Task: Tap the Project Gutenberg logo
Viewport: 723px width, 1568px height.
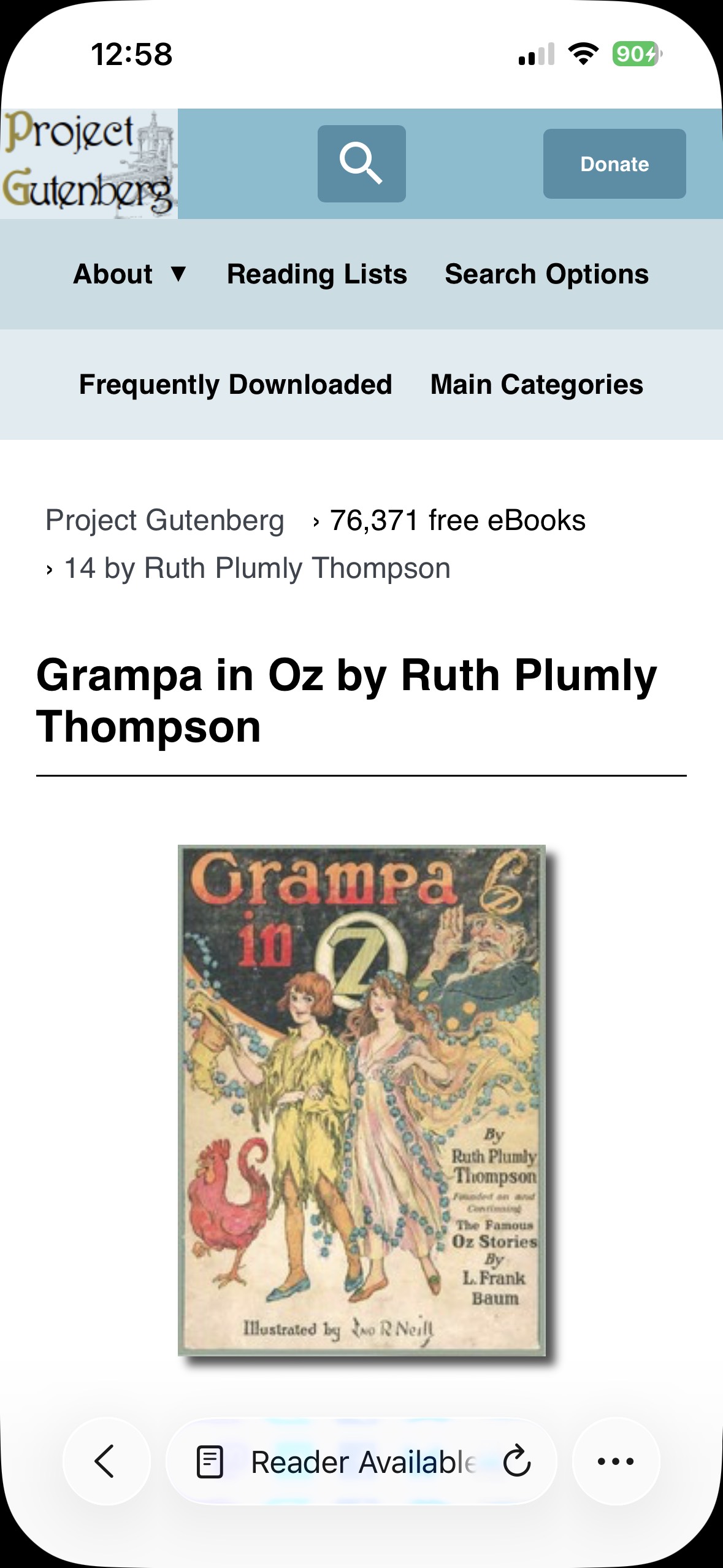Action: point(89,164)
